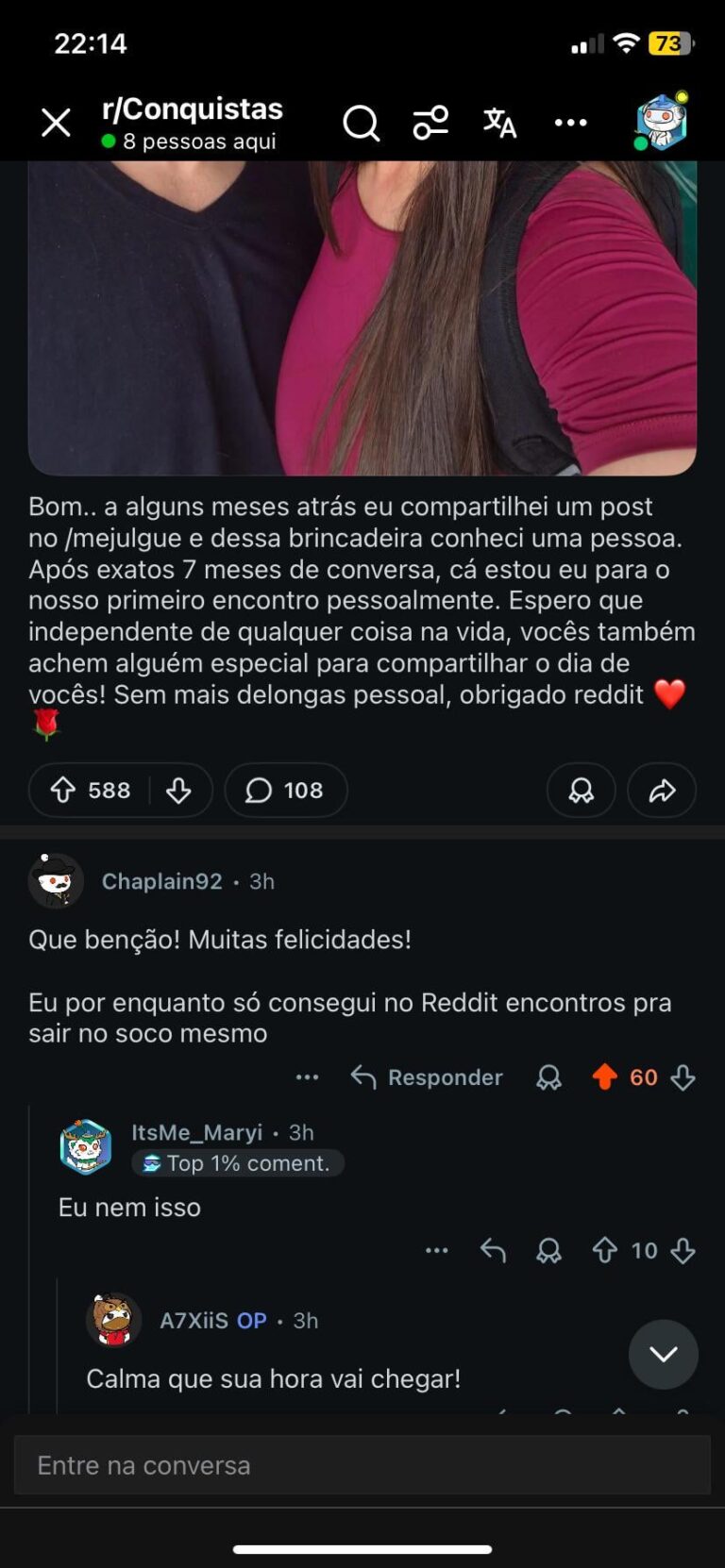Screen dimensions: 725x1568
Task: Give an award to the post
Action: tap(581, 790)
